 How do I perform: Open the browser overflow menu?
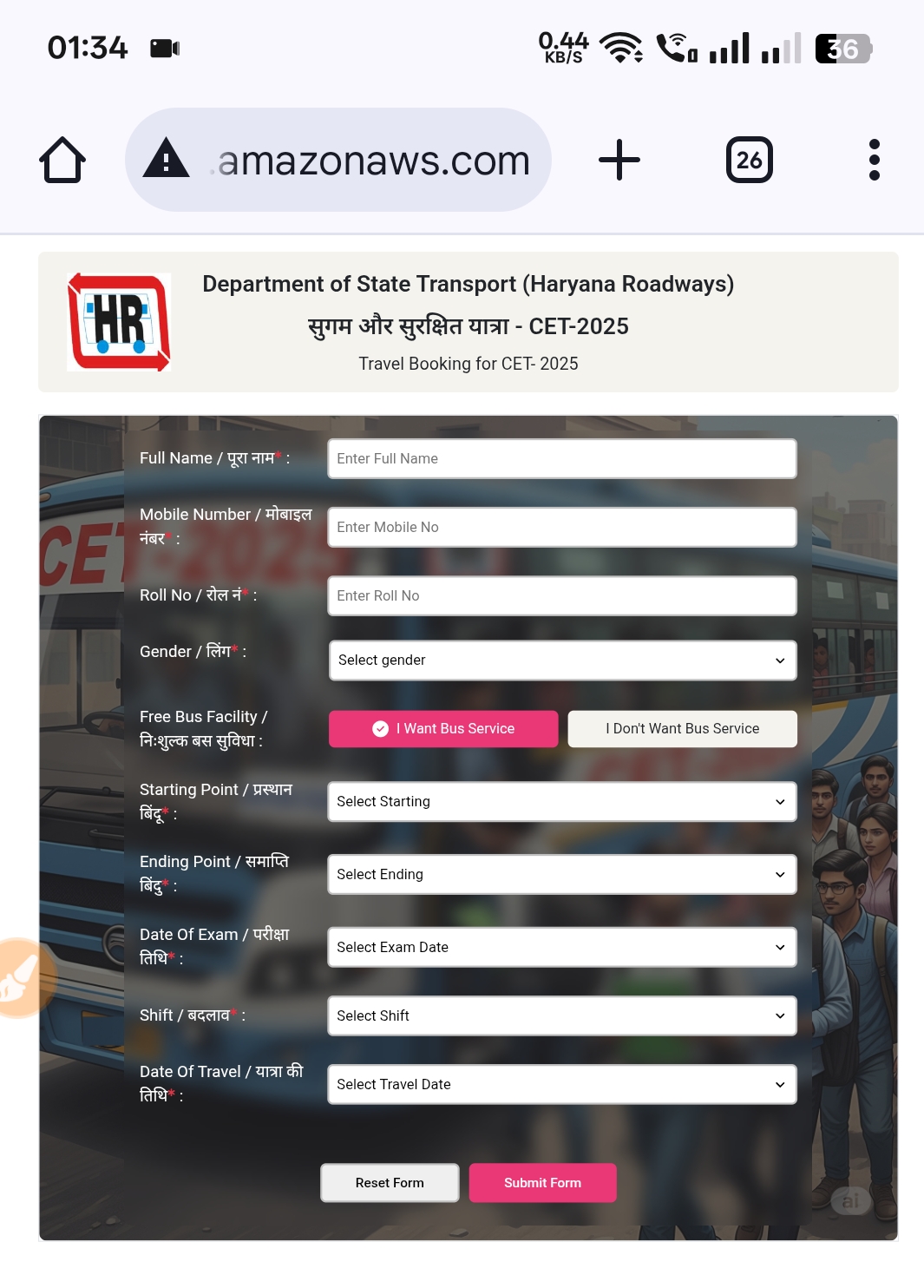pyautogui.click(x=874, y=161)
